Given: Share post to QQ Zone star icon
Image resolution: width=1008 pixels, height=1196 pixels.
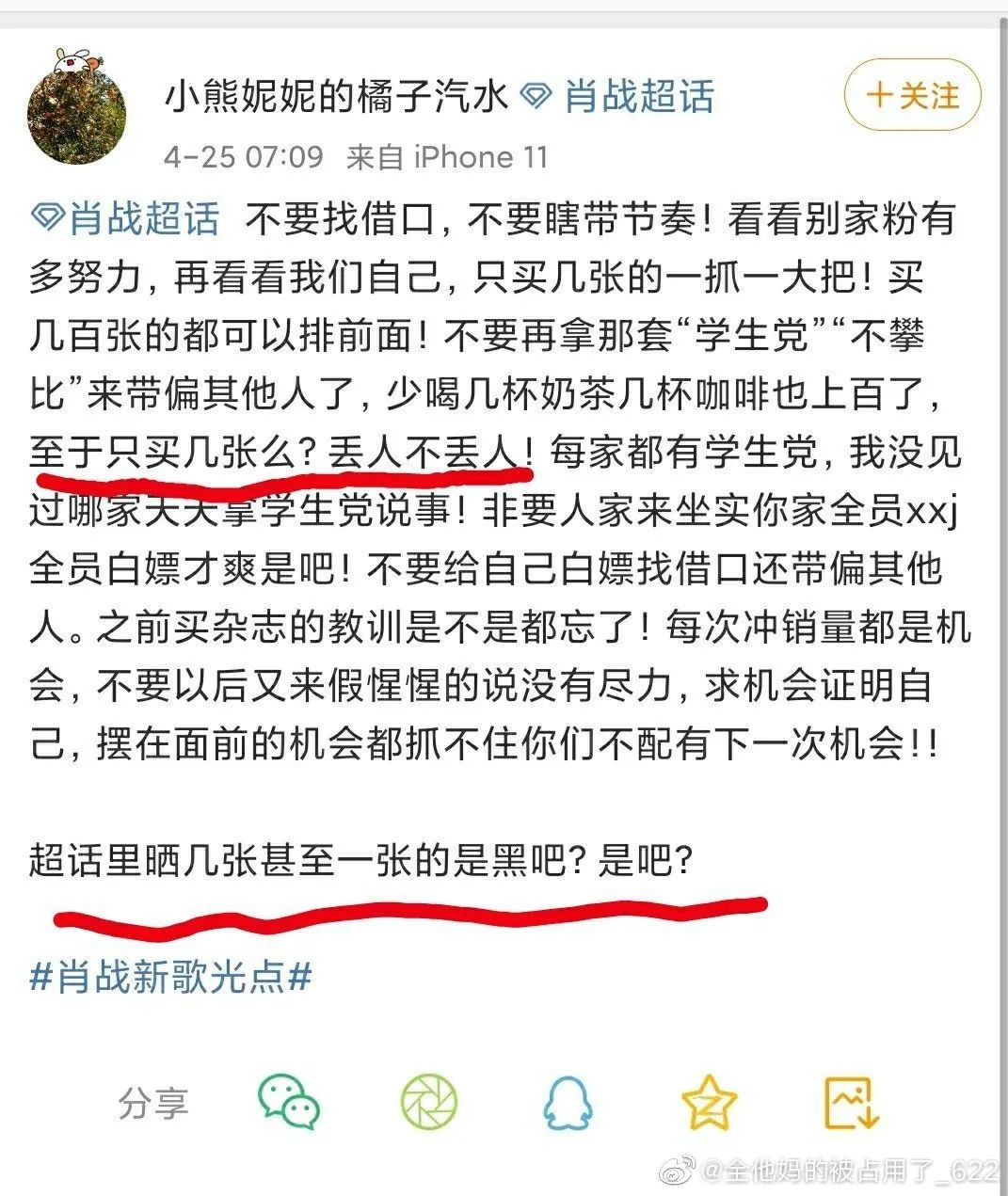Looking at the screenshot, I should click(x=709, y=1102).
